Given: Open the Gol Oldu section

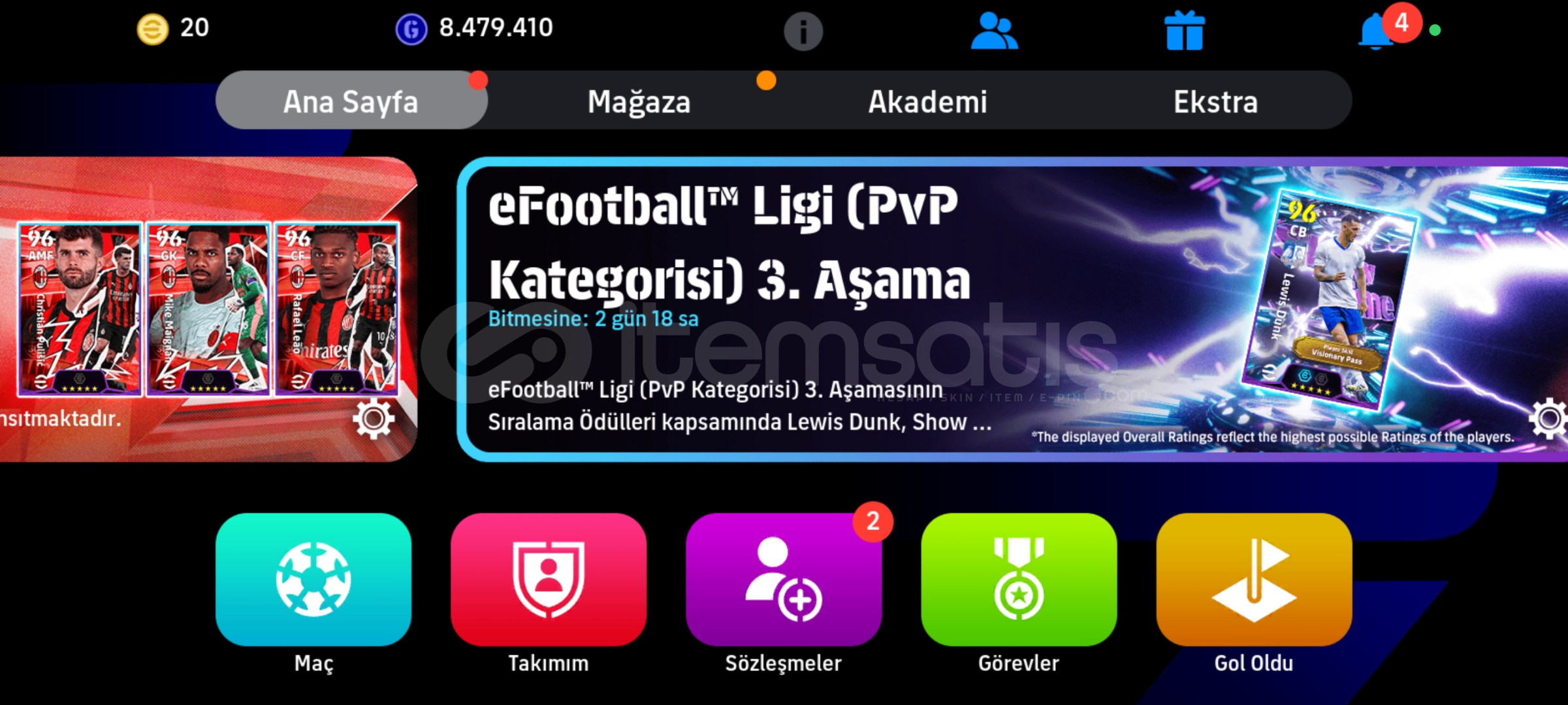Looking at the screenshot, I should (1254, 580).
